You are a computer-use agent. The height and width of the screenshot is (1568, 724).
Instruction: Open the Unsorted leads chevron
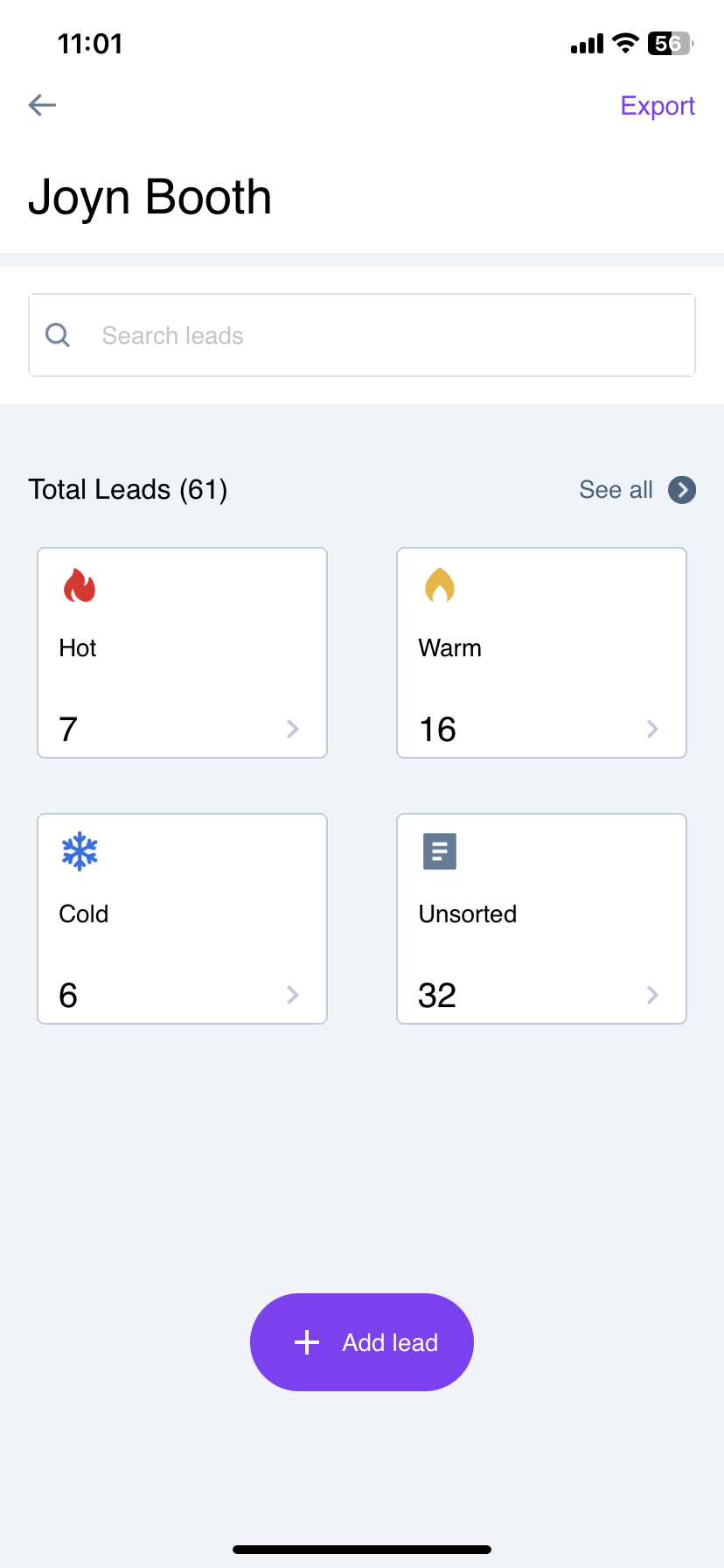click(652, 994)
